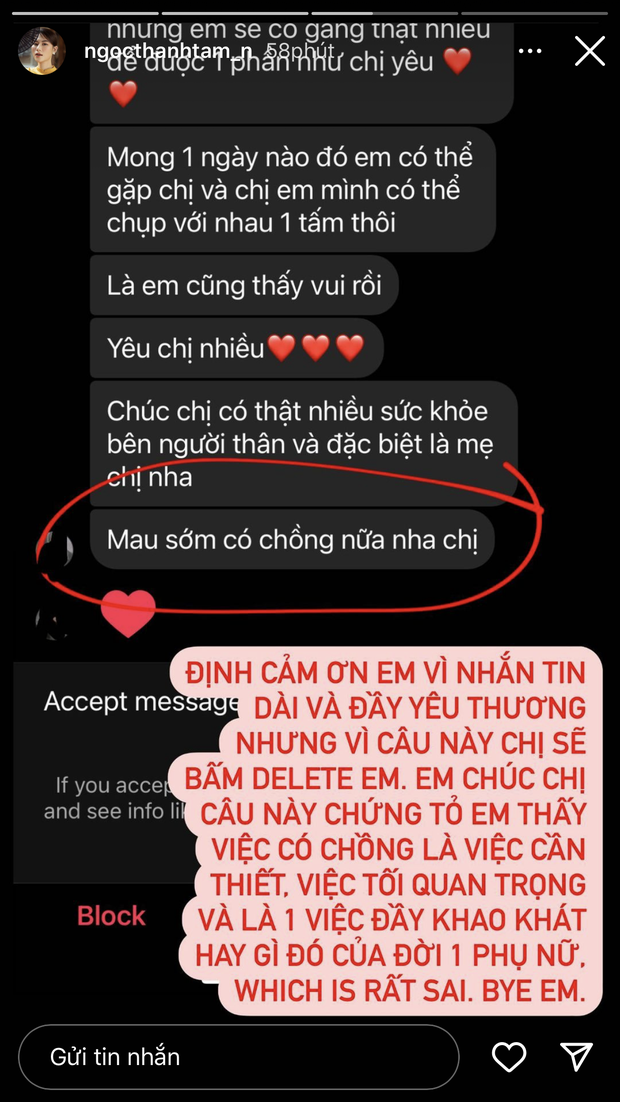Screen dimensions: 620x1102
Task: Type a reply in Gửi tin nhắn
Action: coord(238,1056)
